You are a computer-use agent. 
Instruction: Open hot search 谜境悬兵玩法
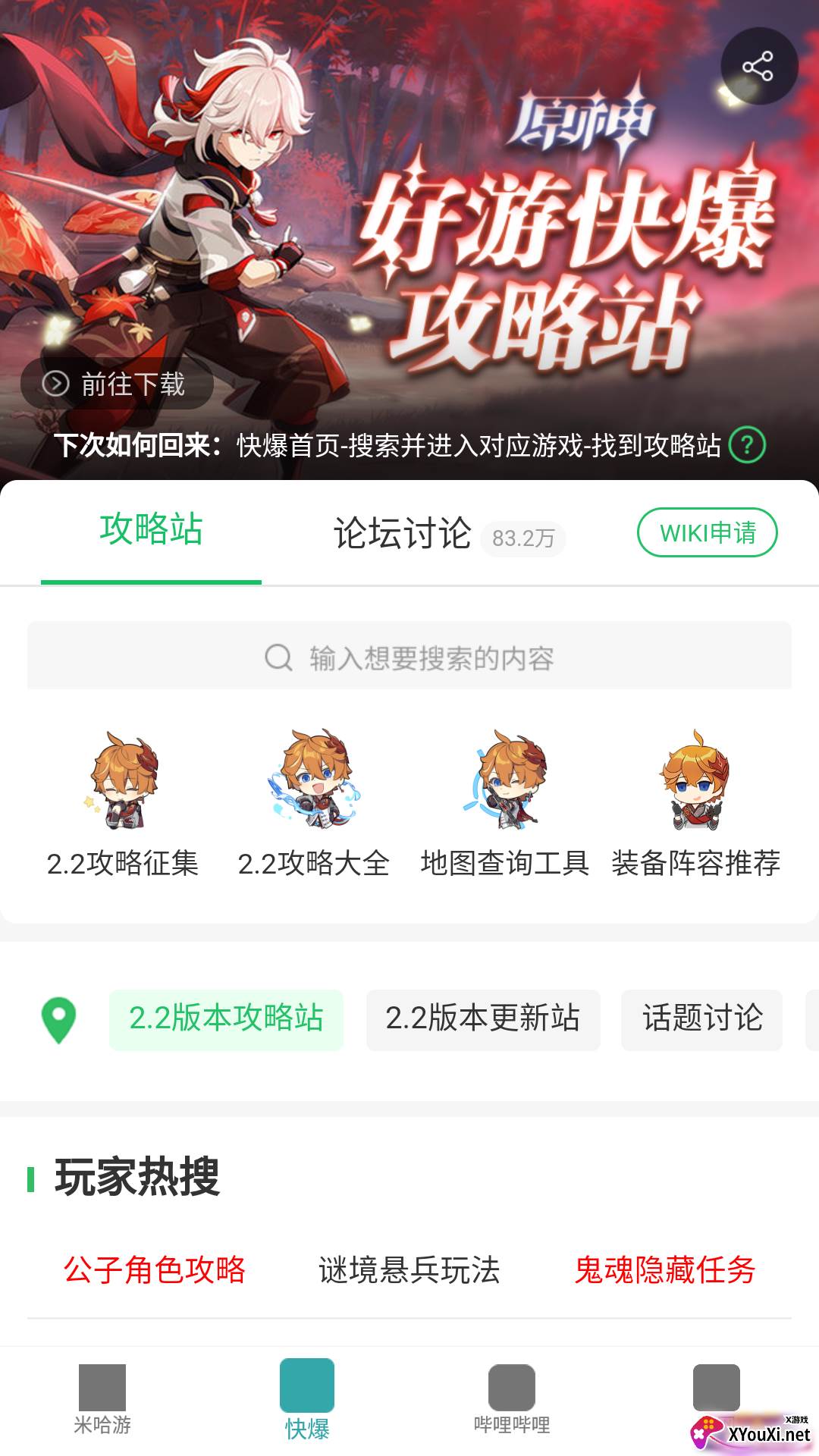(x=409, y=1270)
